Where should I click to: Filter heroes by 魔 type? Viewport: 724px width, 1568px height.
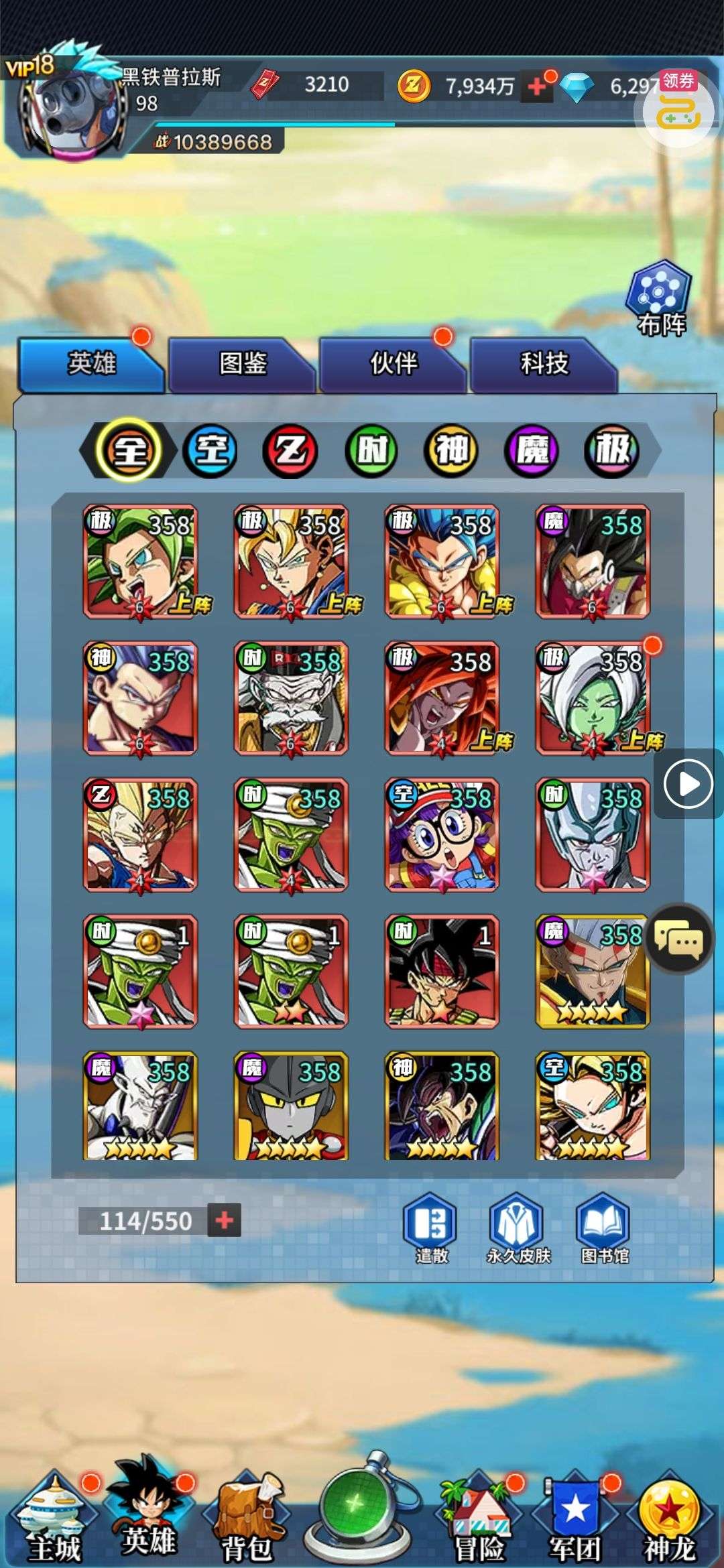532,450
